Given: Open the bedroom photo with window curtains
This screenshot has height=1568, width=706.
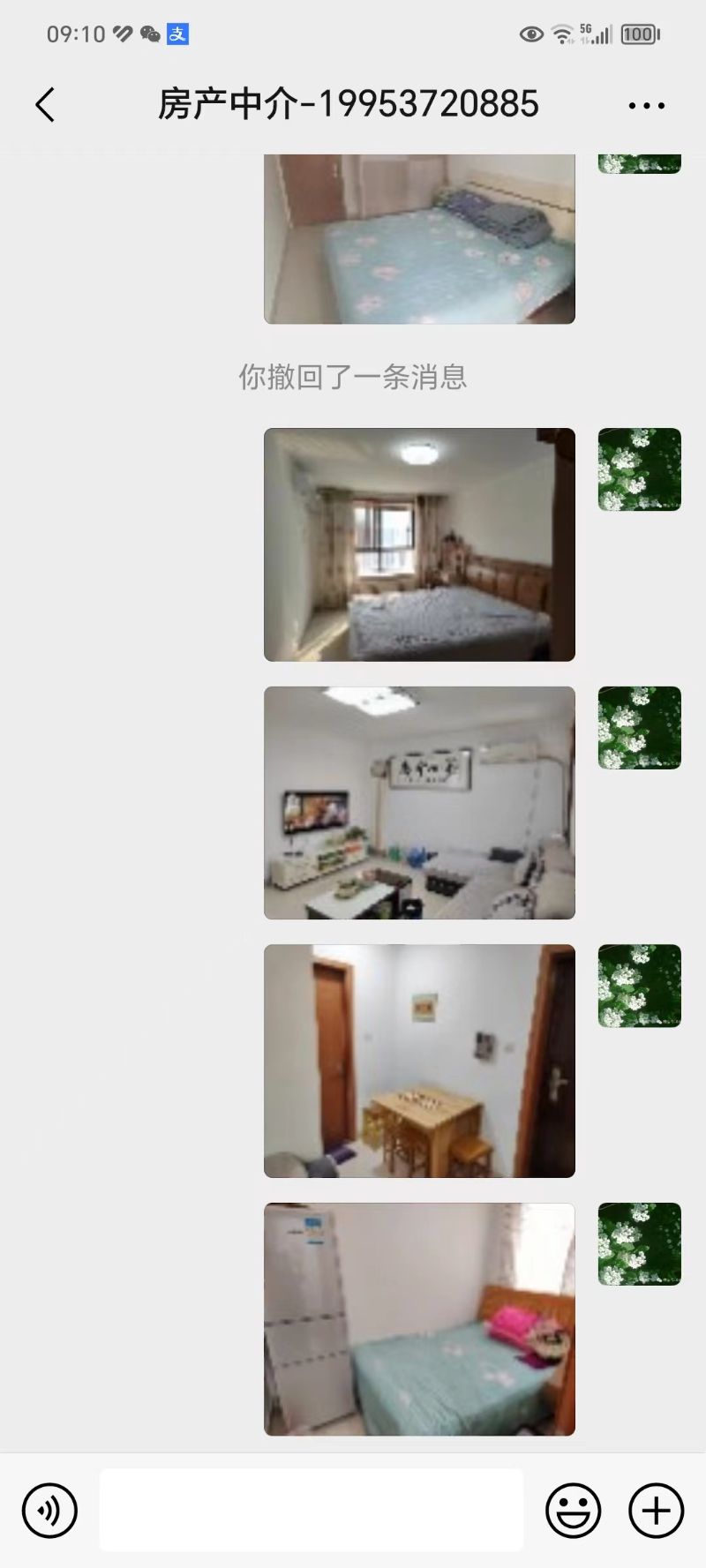Looking at the screenshot, I should tap(419, 544).
